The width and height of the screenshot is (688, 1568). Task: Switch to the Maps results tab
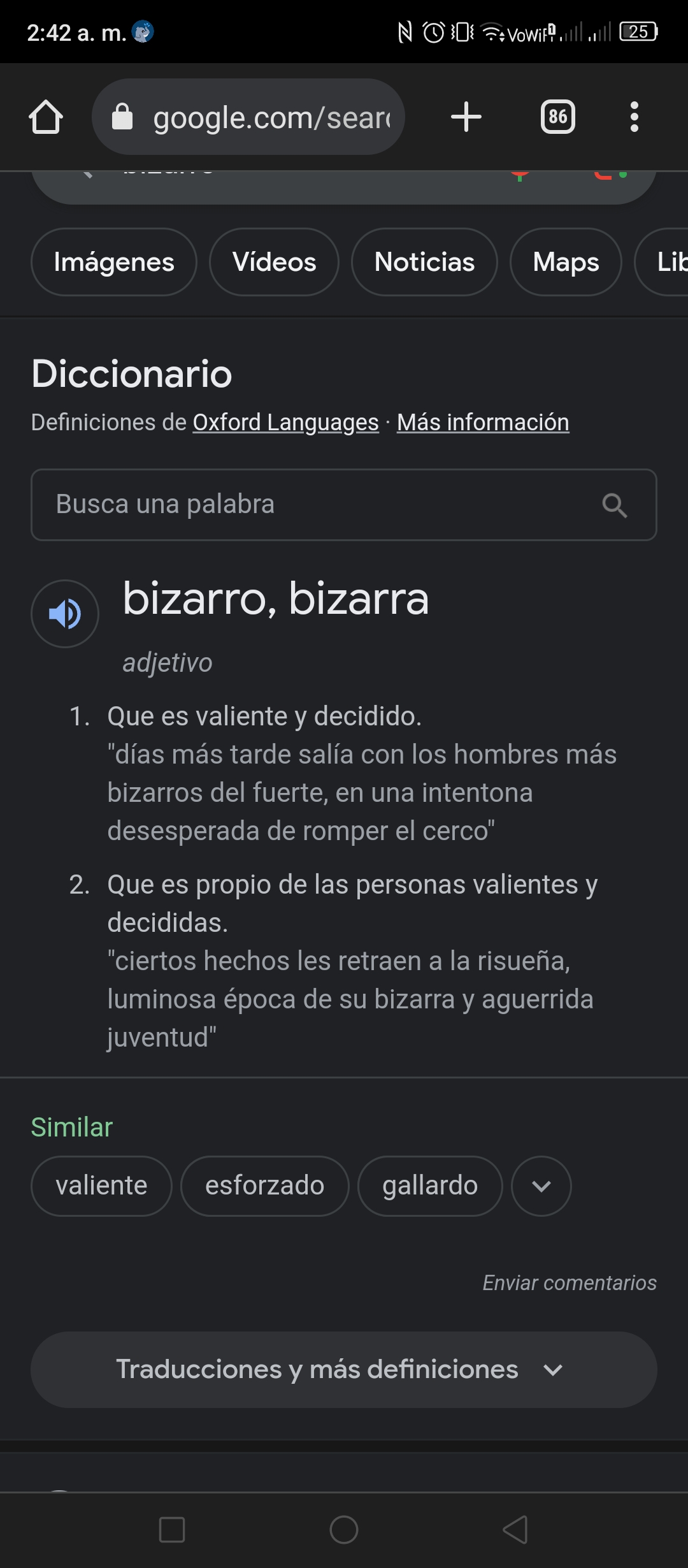click(x=566, y=262)
